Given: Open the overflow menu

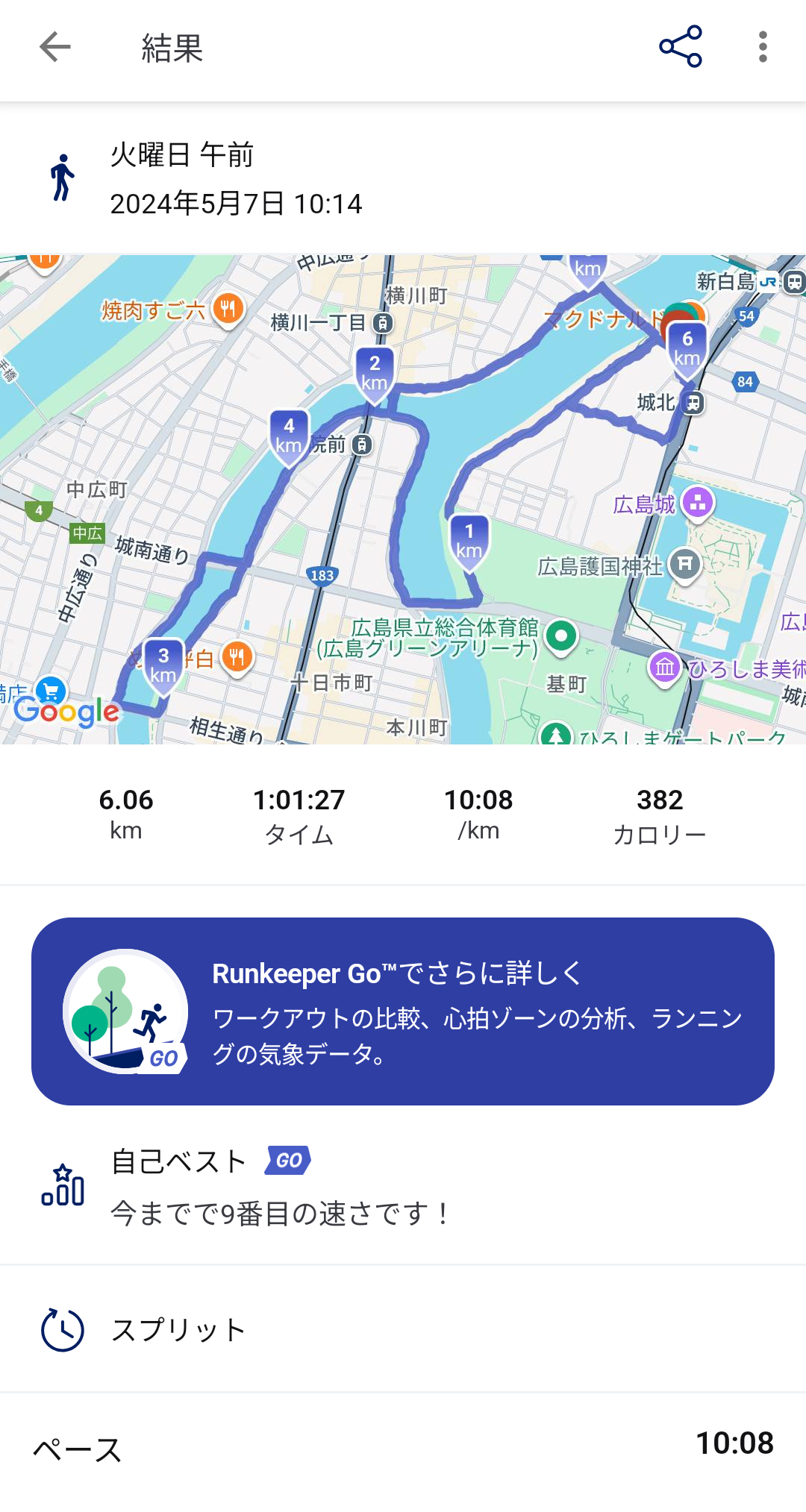Looking at the screenshot, I should (762, 48).
